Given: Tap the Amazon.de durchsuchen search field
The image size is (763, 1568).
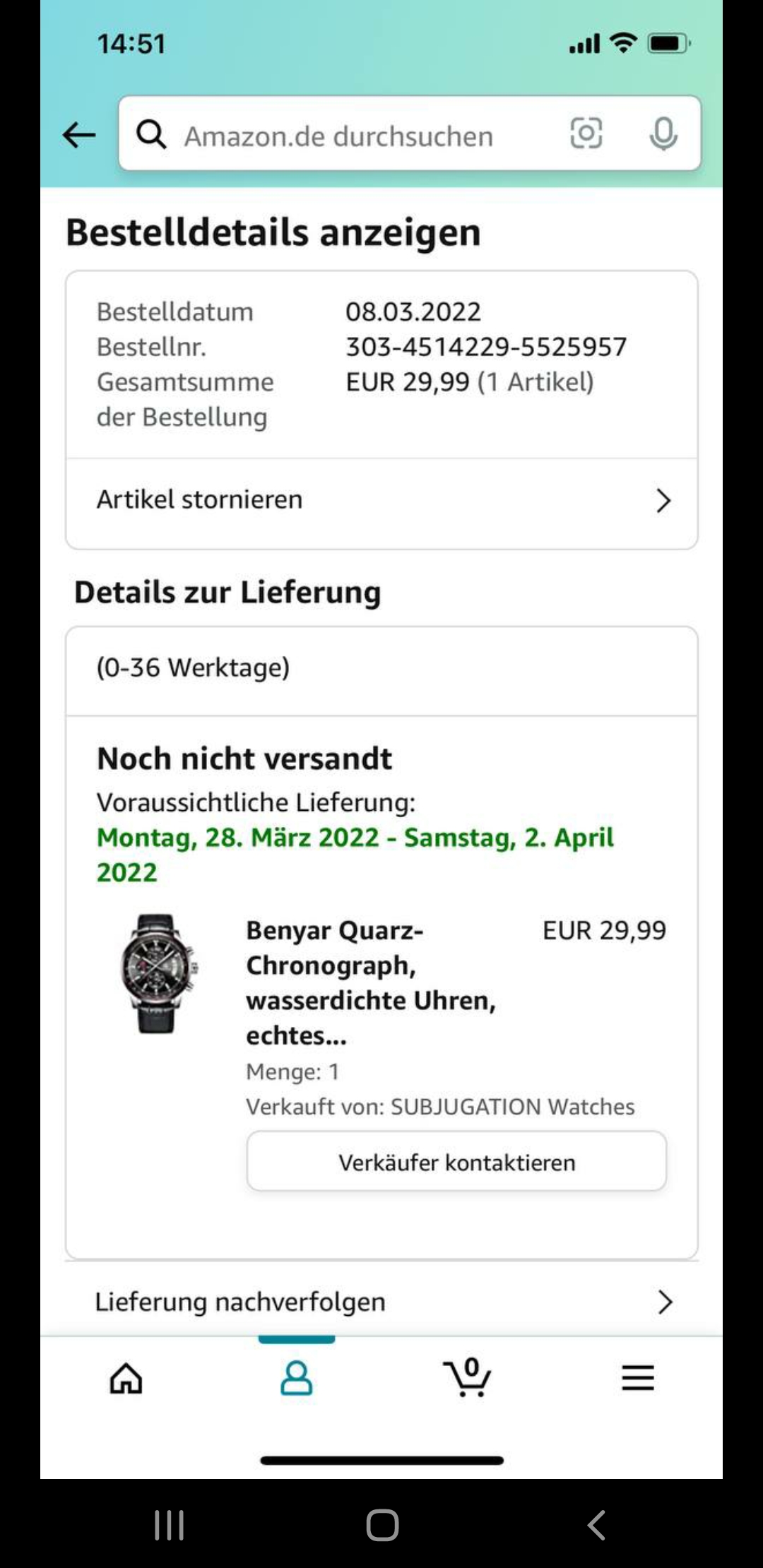Looking at the screenshot, I should 339,136.
